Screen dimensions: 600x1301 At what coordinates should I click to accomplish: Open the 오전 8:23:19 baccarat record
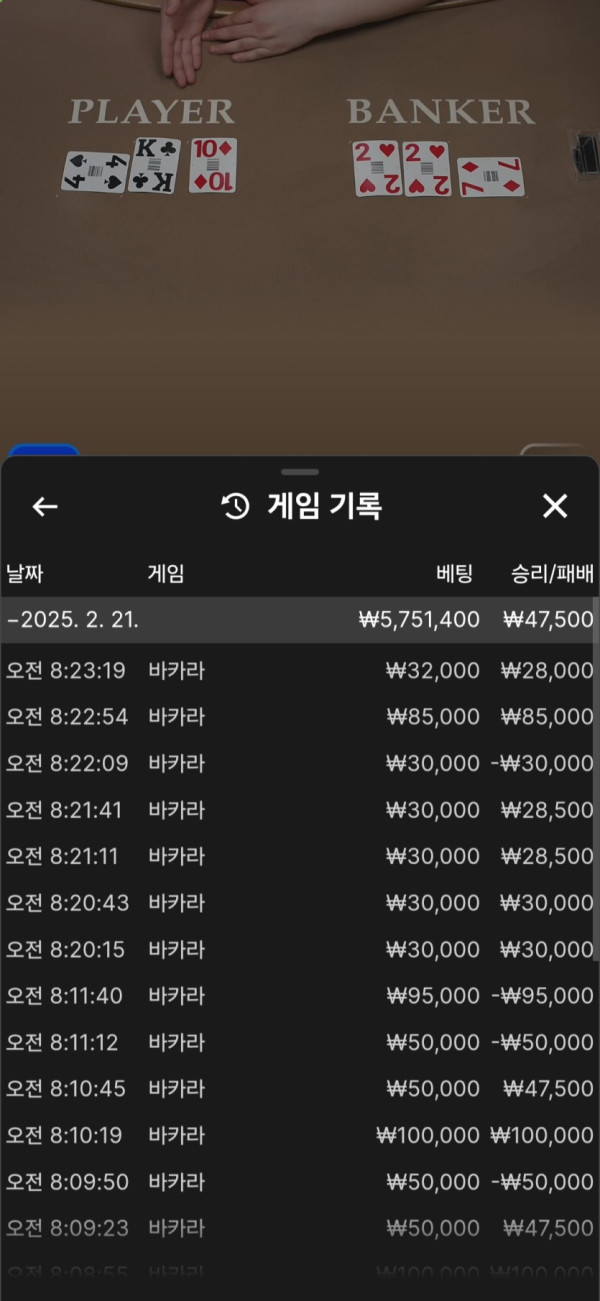298,671
